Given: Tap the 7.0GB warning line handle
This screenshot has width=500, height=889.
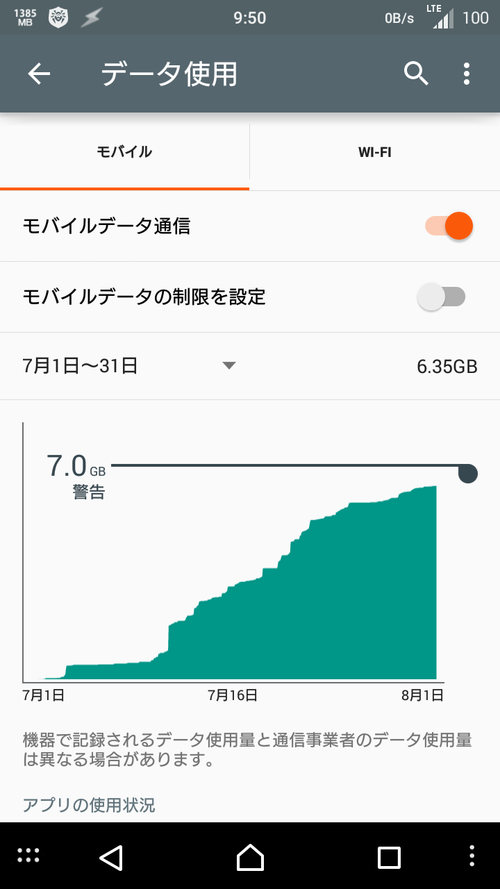Looking at the screenshot, I should (x=468, y=473).
